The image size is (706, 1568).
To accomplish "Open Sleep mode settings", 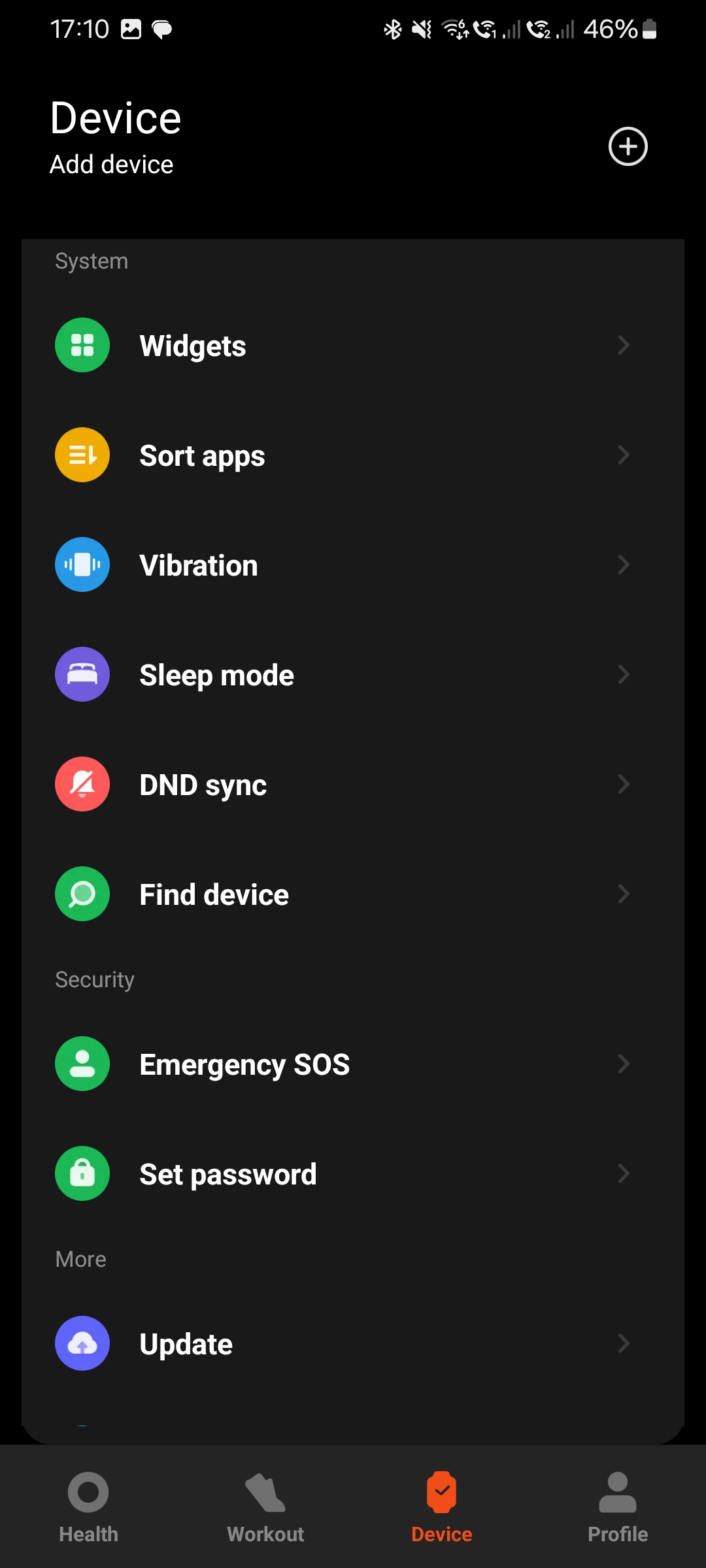I will [x=353, y=674].
